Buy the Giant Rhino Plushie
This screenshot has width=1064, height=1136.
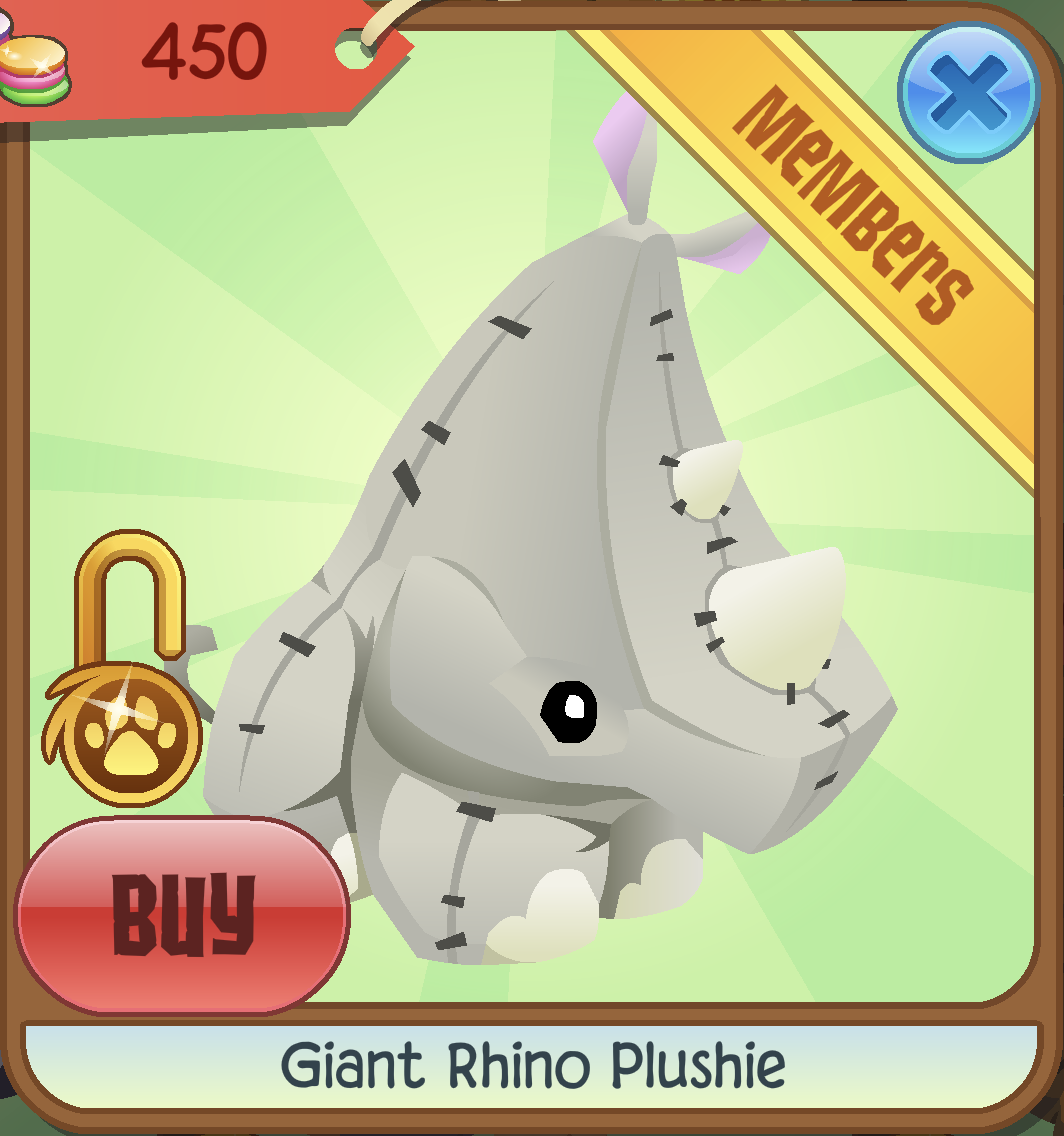(x=182, y=914)
